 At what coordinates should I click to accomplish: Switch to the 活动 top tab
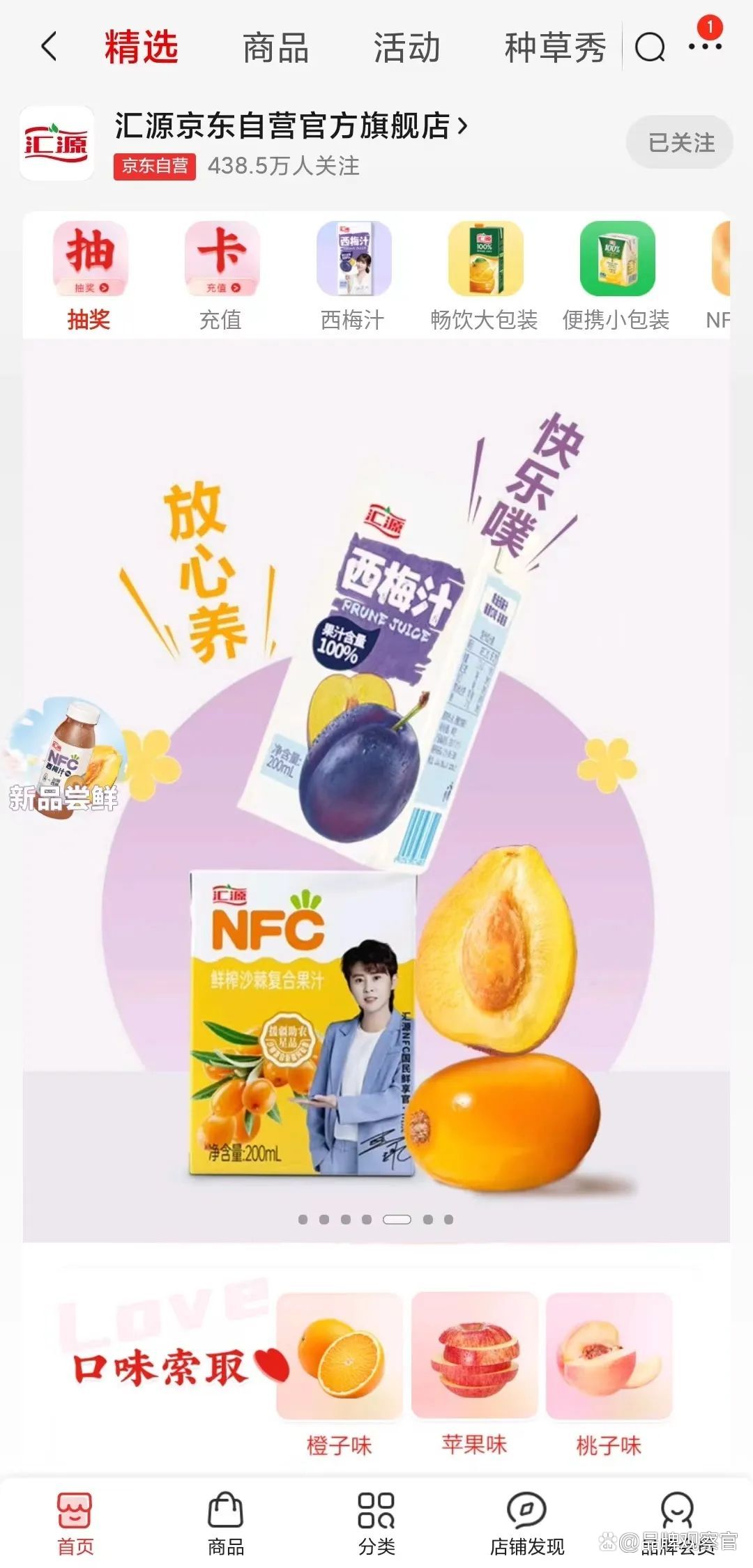[x=406, y=47]
